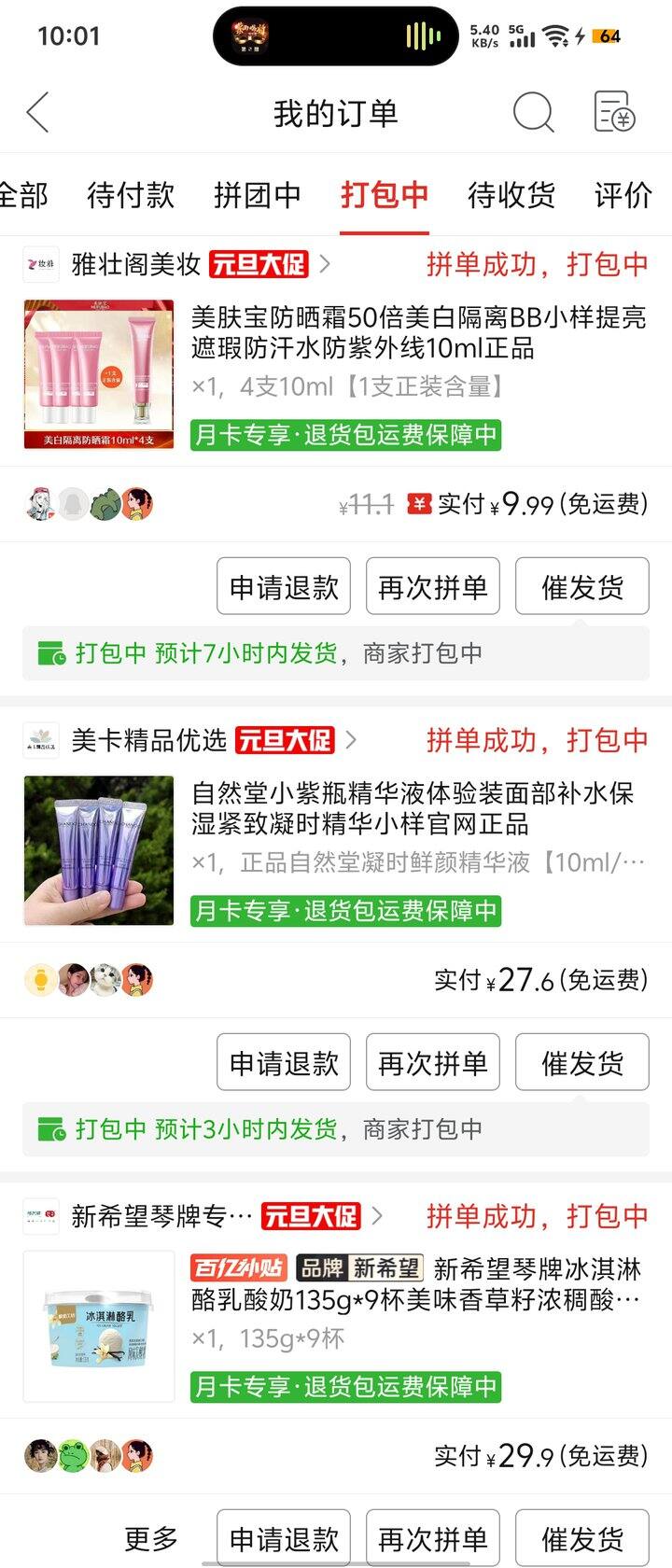
Task: Tap 催发货 on the 自然堂小紫瓶 order
Action: (x=581, y=1063)
